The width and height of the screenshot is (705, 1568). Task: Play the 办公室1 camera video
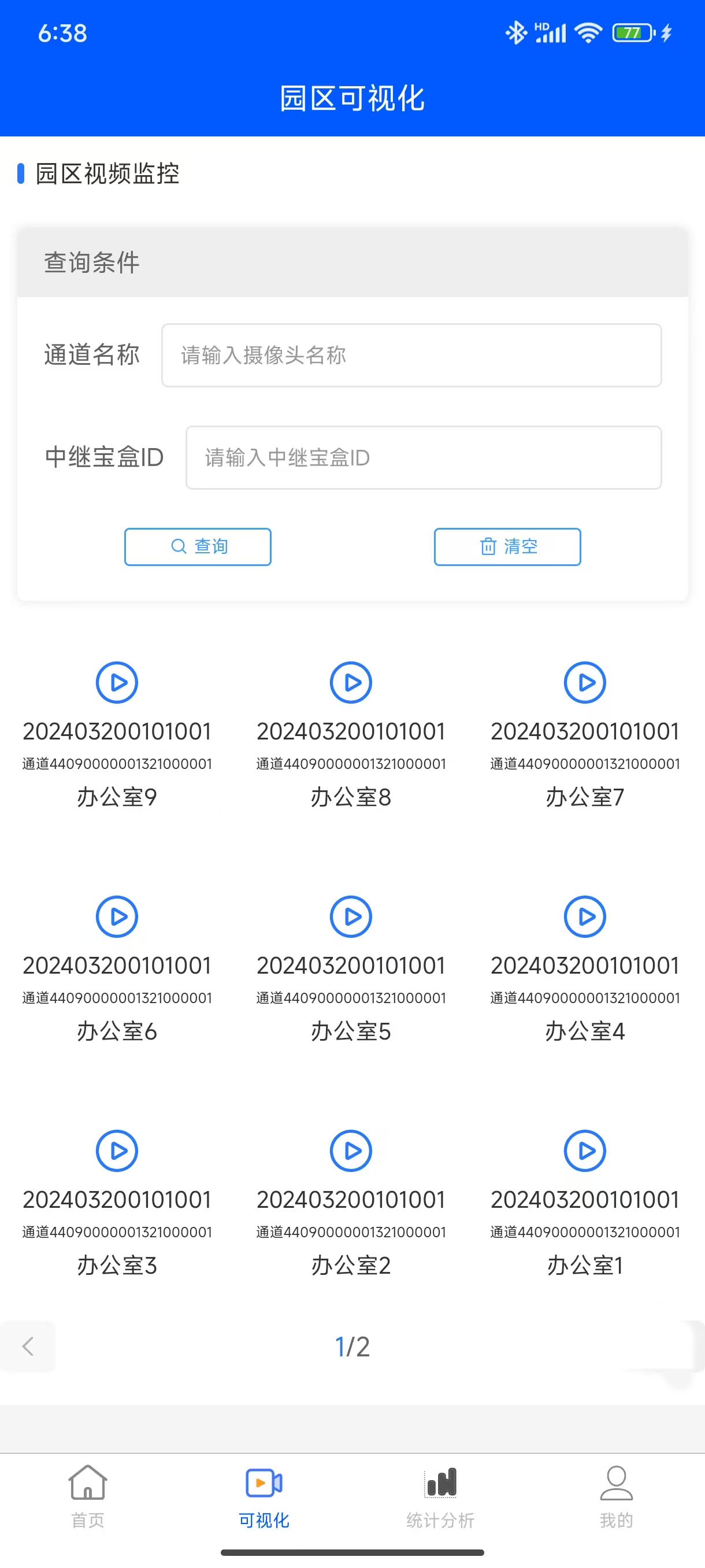(585, 1151)
